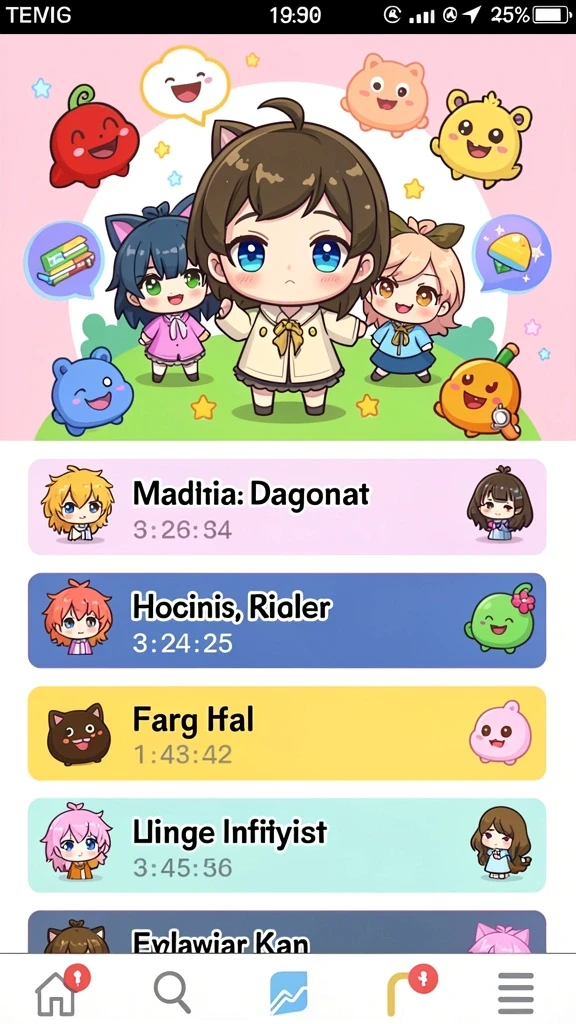This screenshot has height=1024, width=576.
Task: Open the hamburger menu
Action: pyautogui.click(x=516, y=993)
